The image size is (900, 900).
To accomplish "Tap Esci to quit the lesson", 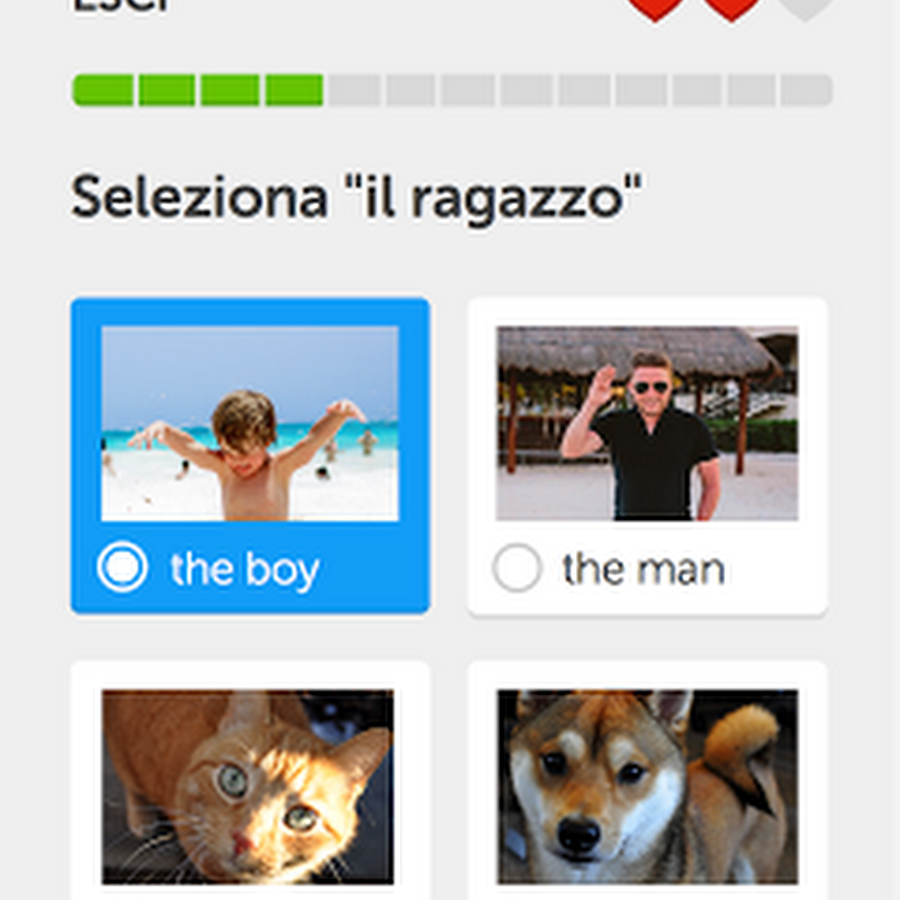I will [x=120, y=6].
